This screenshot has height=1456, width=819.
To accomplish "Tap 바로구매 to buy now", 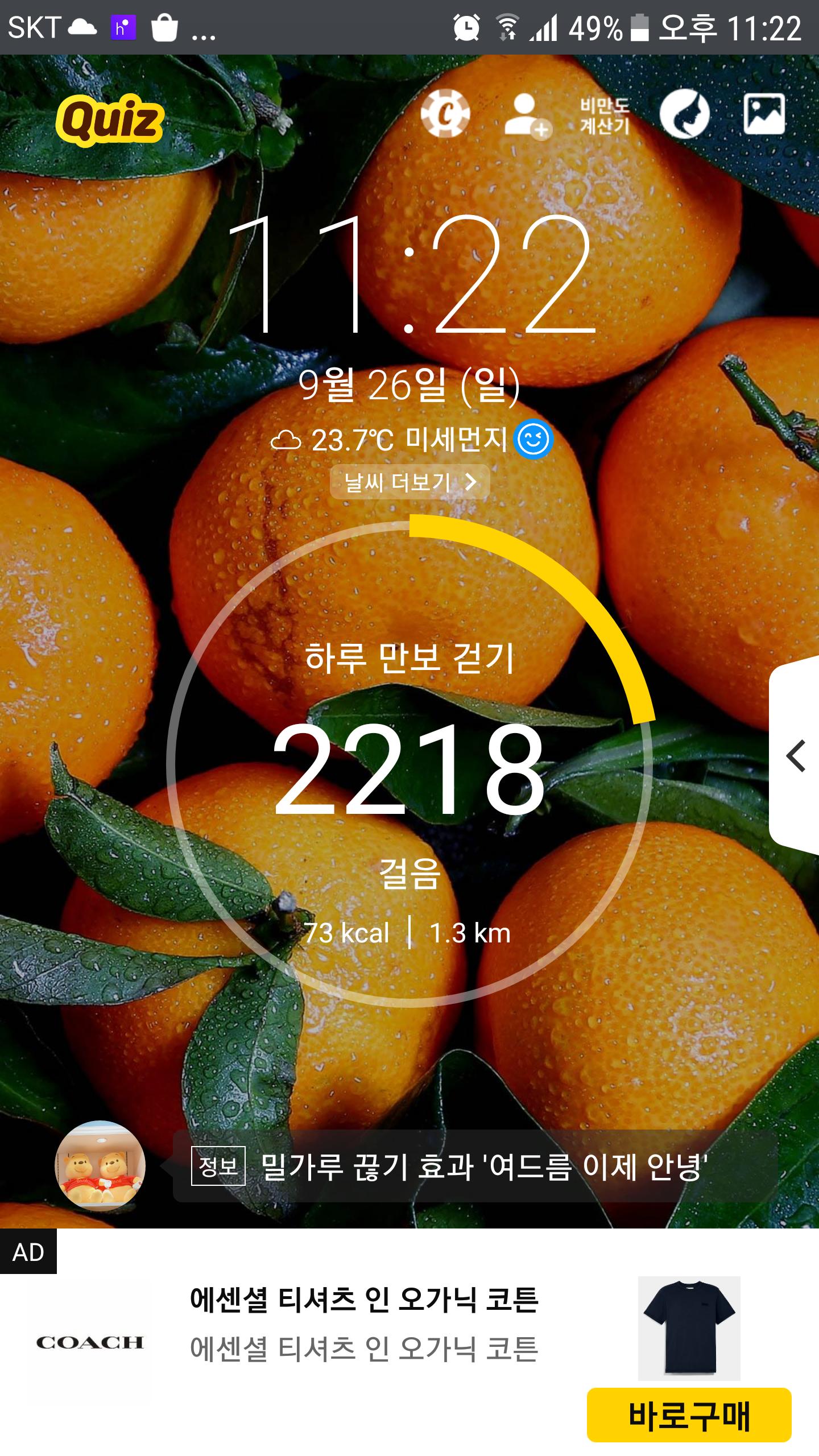I will pyautogui.click(x=689, y=1416).
